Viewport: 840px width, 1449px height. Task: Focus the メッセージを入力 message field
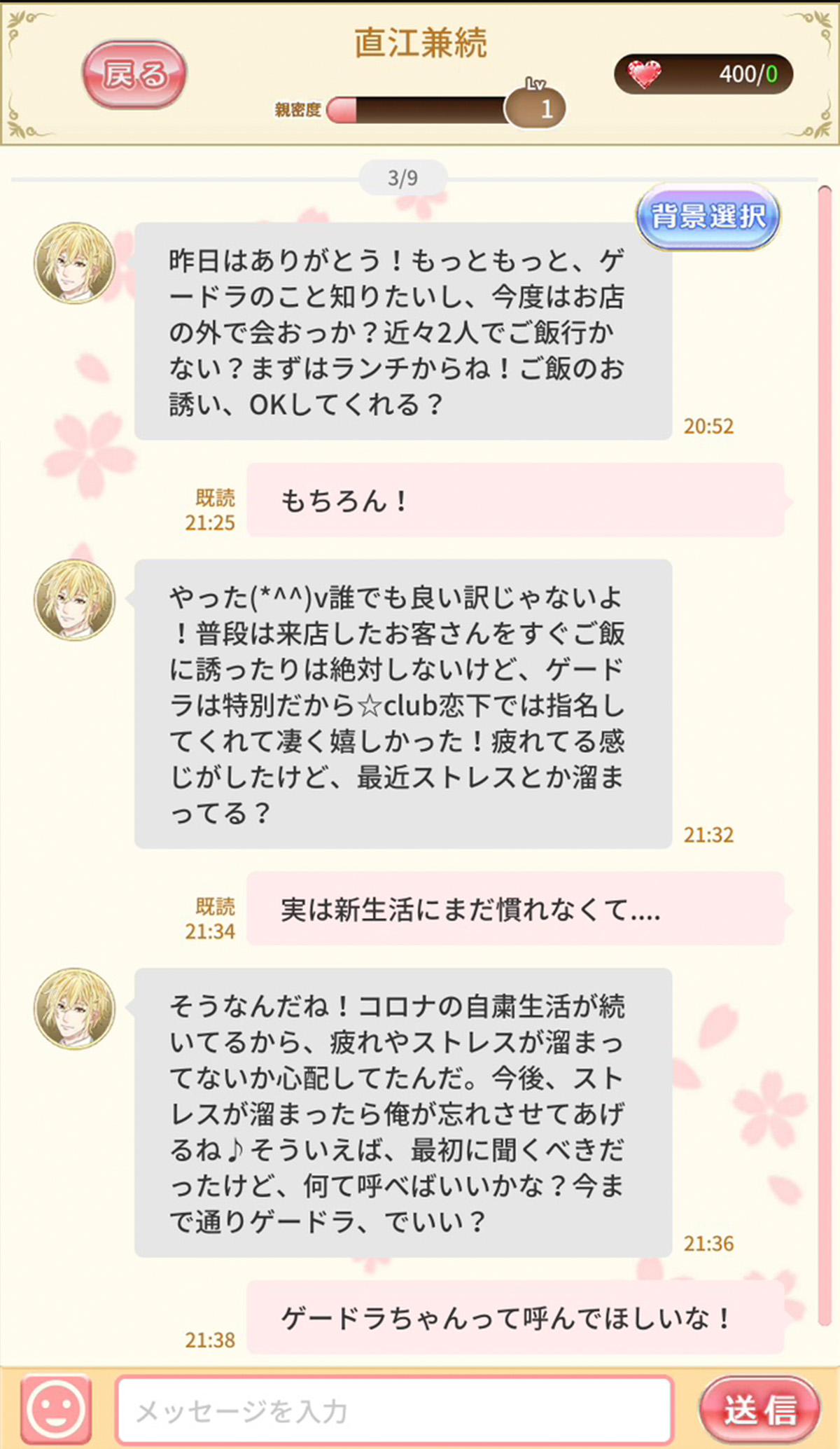(394, 1410)
